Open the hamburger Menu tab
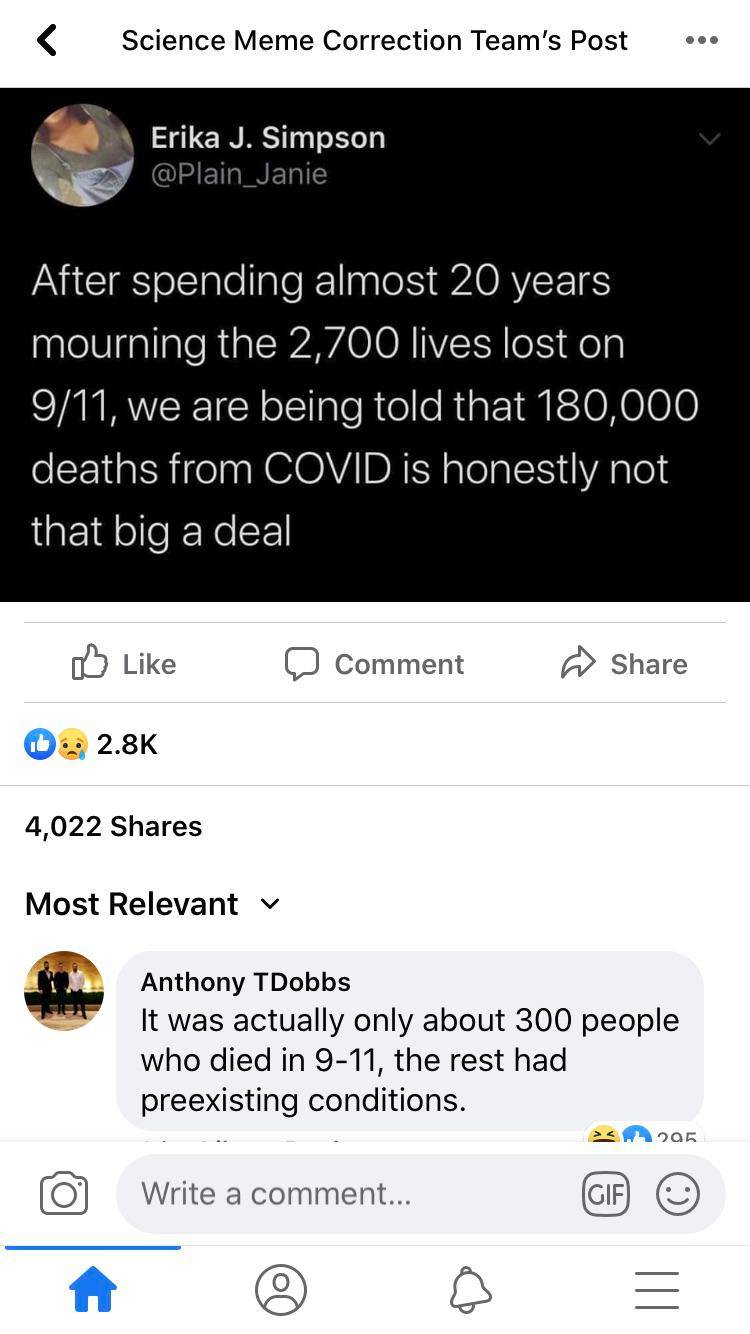Viewport: 750px width, 1334px height. pos(657,1290)
